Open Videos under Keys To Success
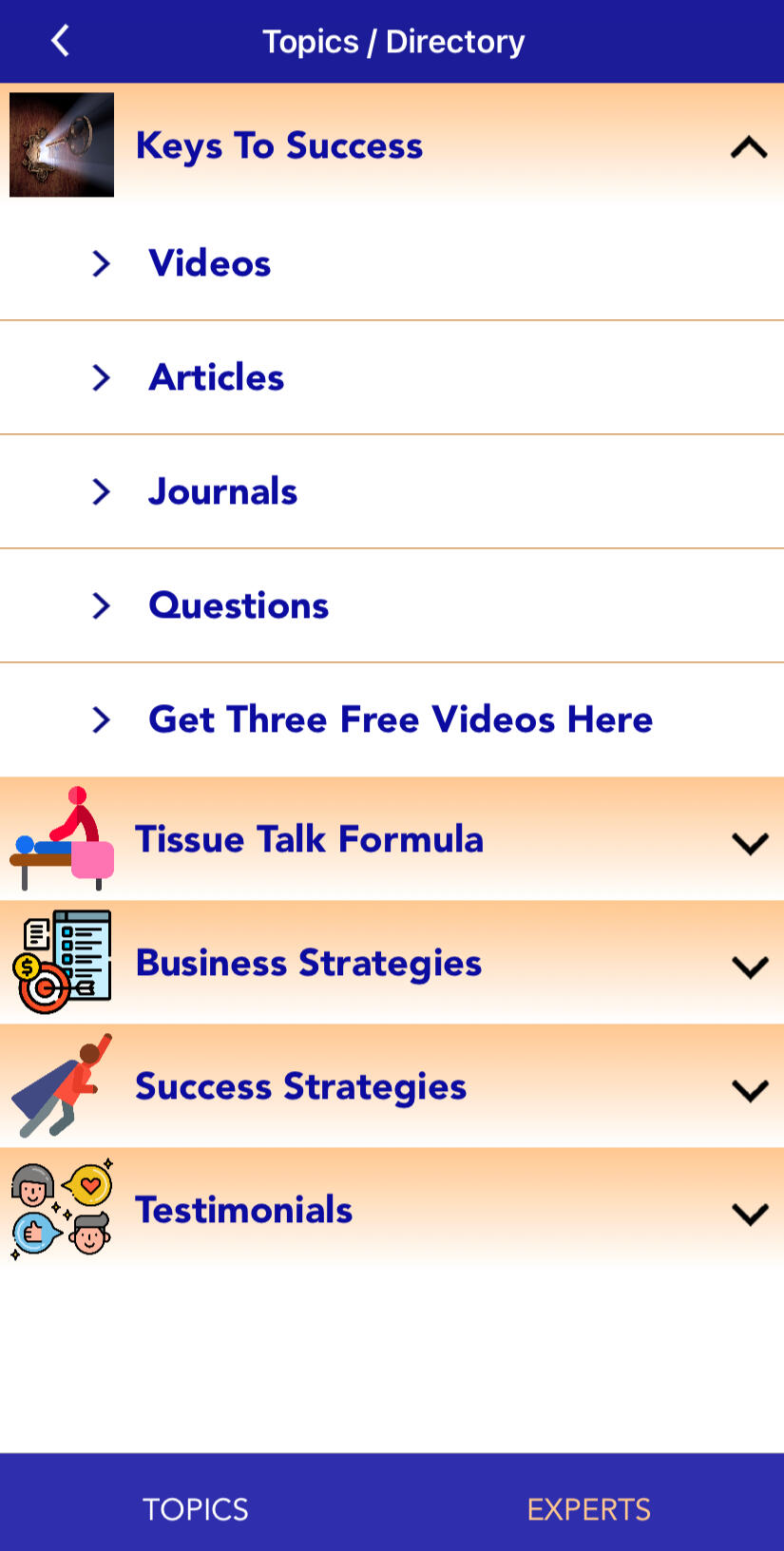 point(210,263)
